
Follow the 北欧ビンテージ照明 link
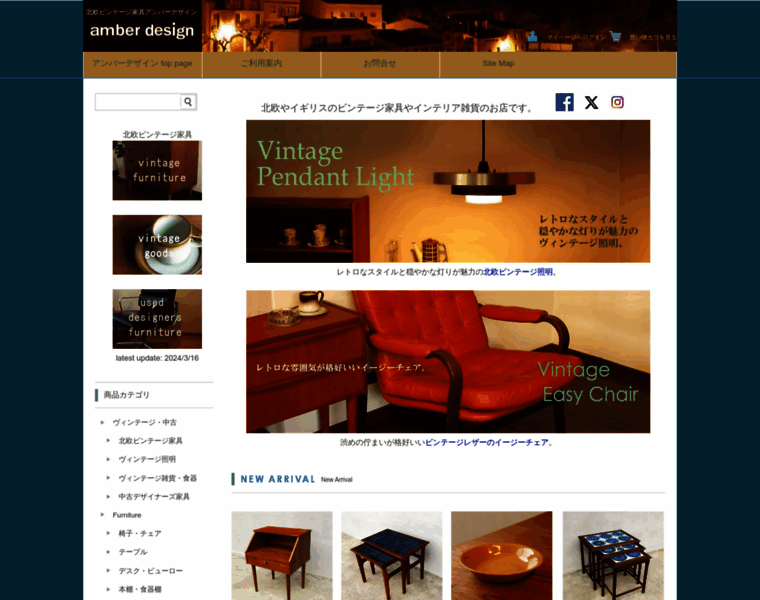coord(518,272)
